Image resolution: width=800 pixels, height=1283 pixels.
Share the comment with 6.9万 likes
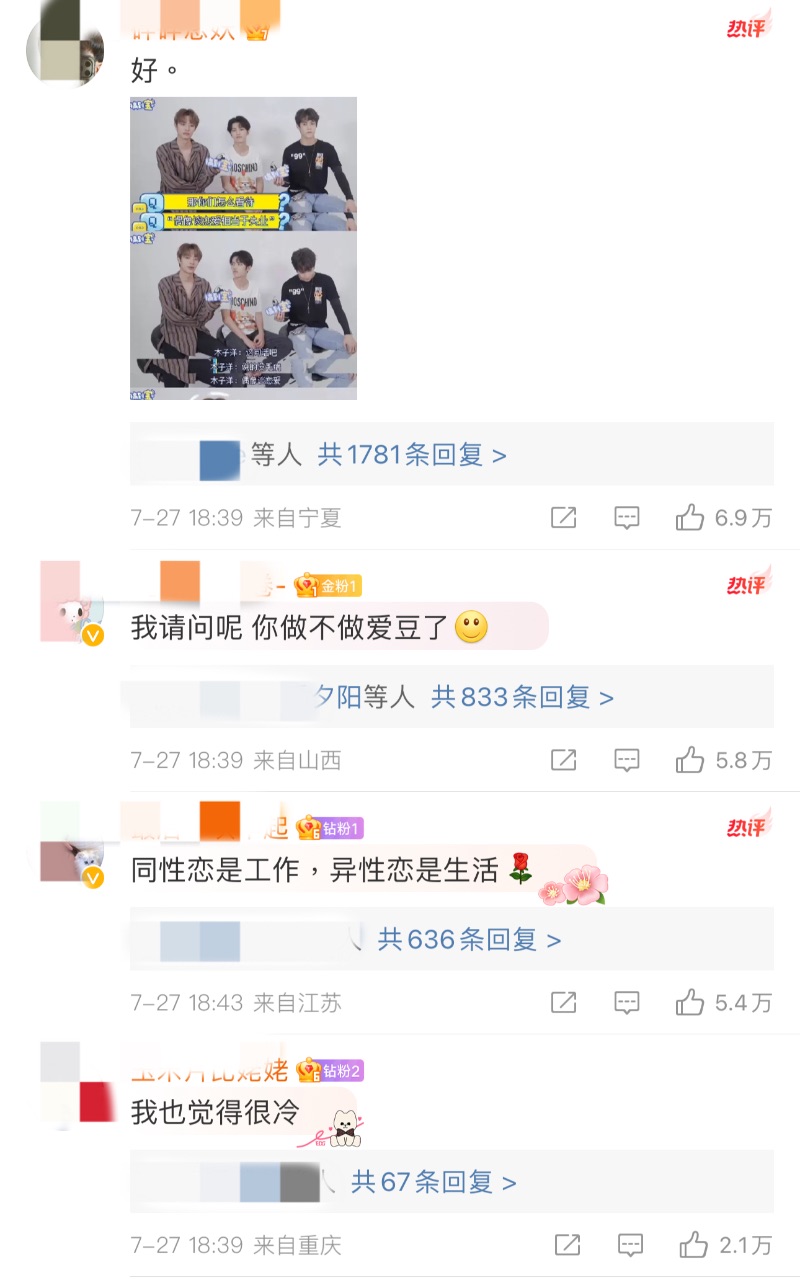tap(564, 517)
